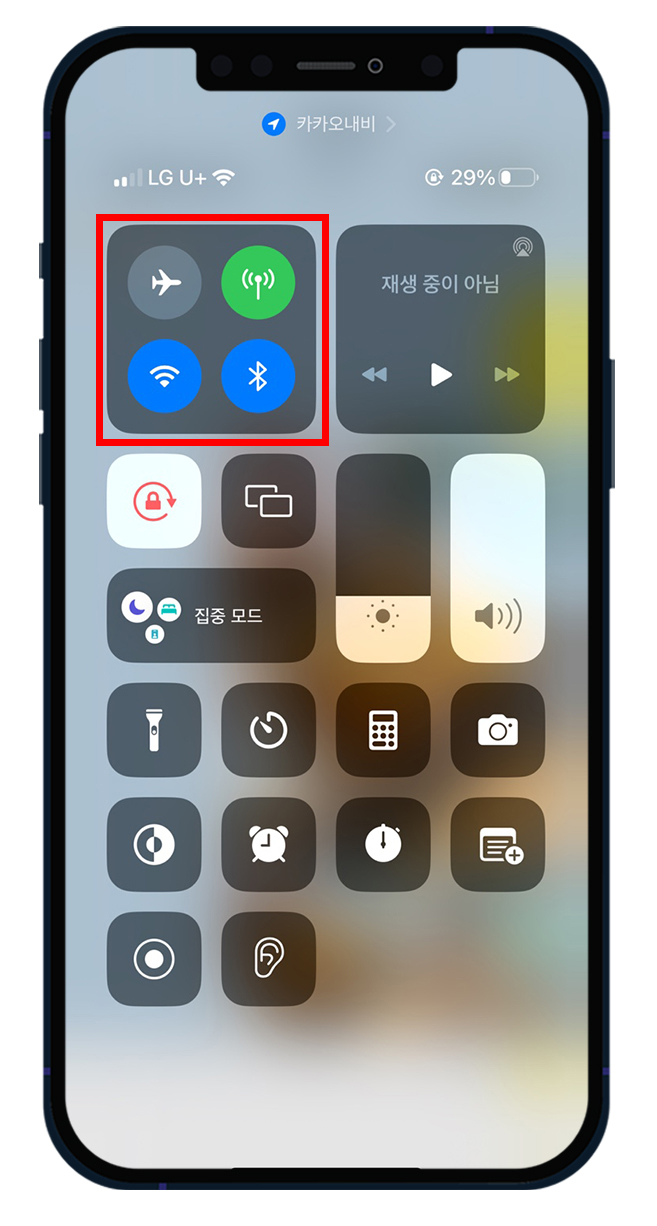Viewport: 657px width, 1226px height.
Task: Skip to the next track
Action: (507, 375)
